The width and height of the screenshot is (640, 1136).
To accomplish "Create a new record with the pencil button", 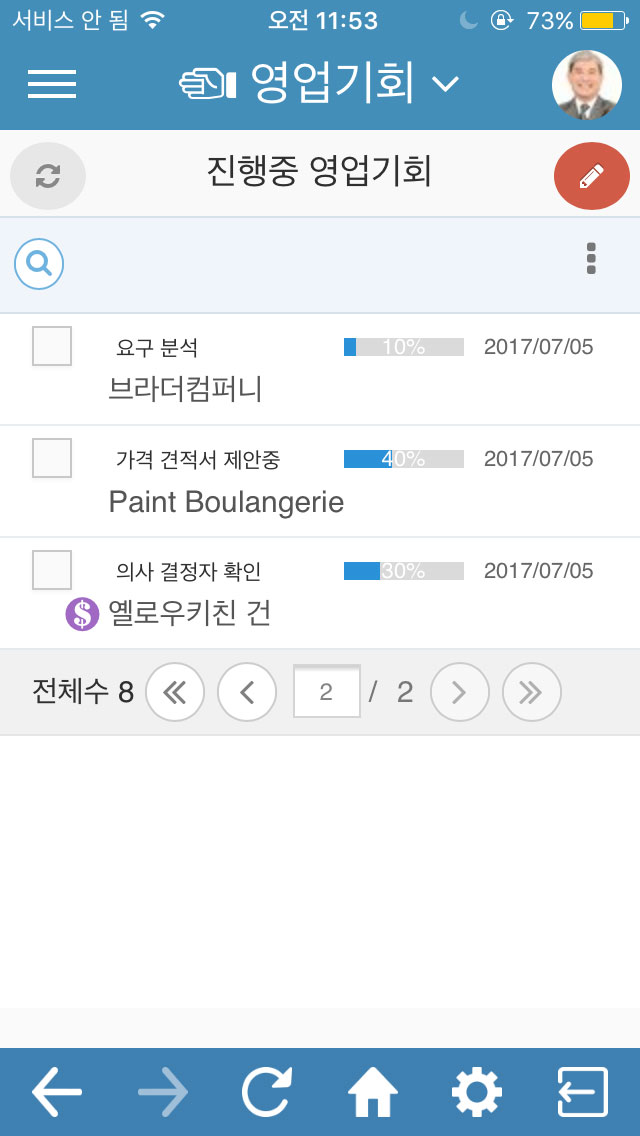I will coord(591,176).
